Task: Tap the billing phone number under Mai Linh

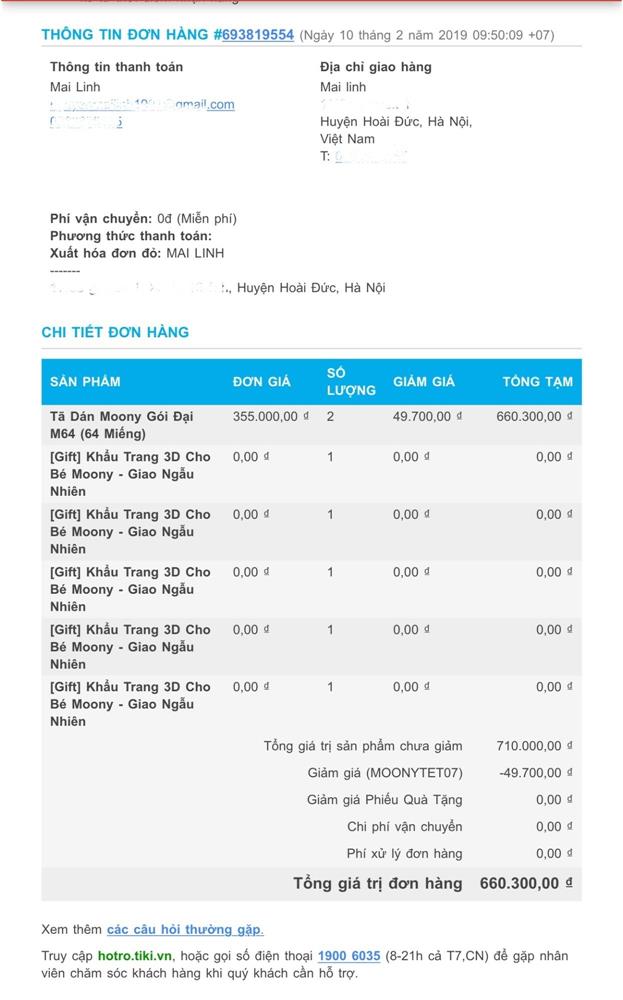Action: [87, 122]
